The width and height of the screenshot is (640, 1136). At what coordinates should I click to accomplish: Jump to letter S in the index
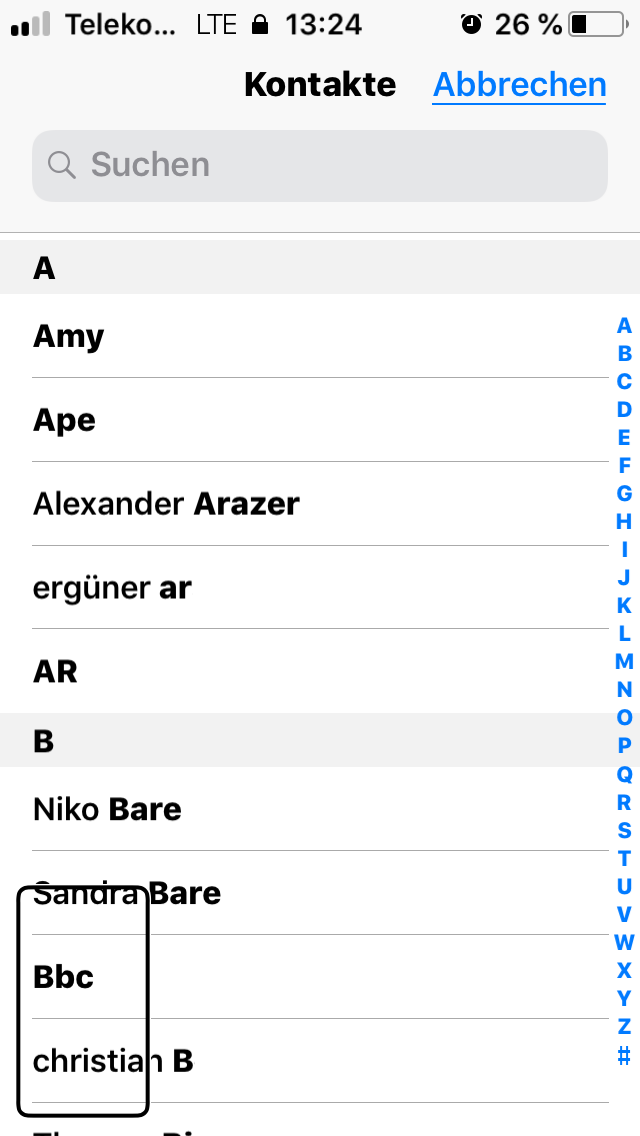[x=624, y=830]
